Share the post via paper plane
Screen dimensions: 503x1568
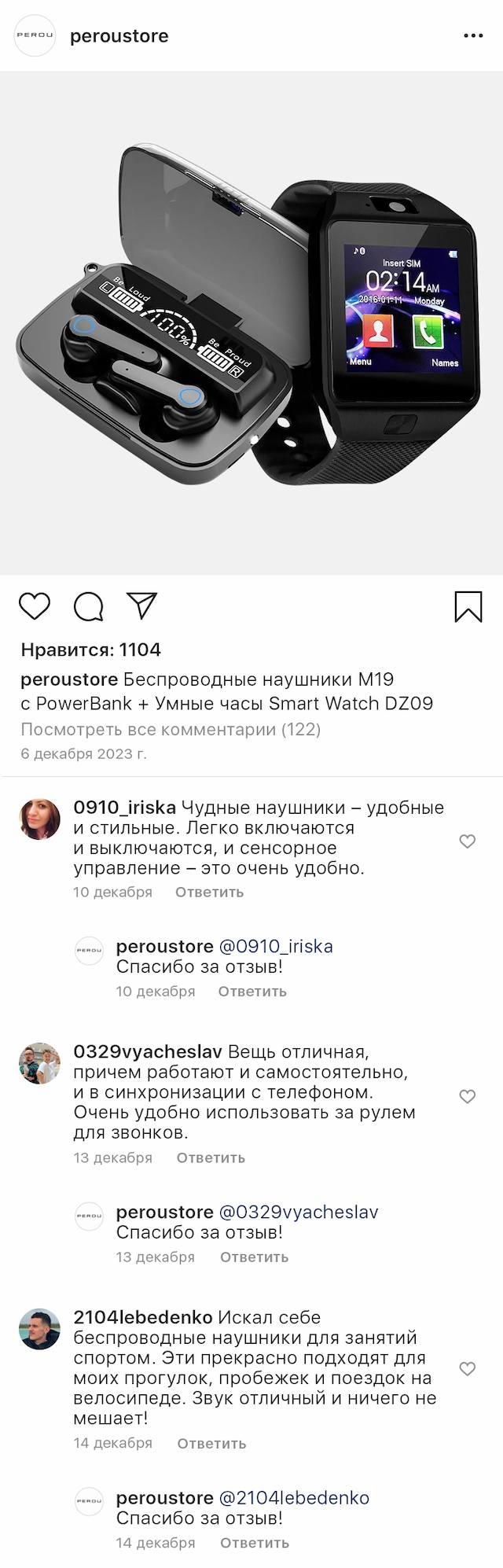click(x=142, y=605)
